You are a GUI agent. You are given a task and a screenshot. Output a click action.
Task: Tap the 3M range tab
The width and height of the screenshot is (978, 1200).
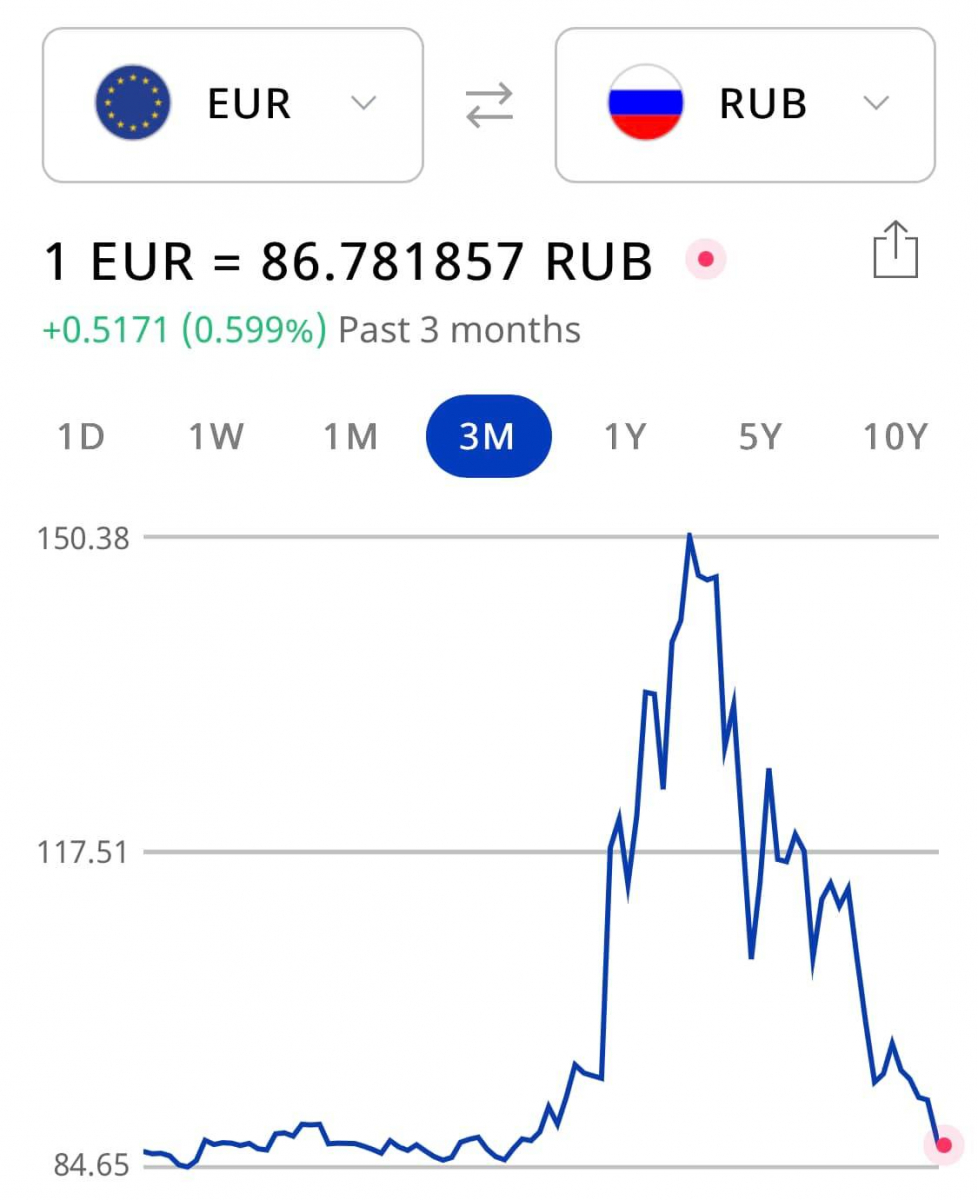tap(488, 437)
